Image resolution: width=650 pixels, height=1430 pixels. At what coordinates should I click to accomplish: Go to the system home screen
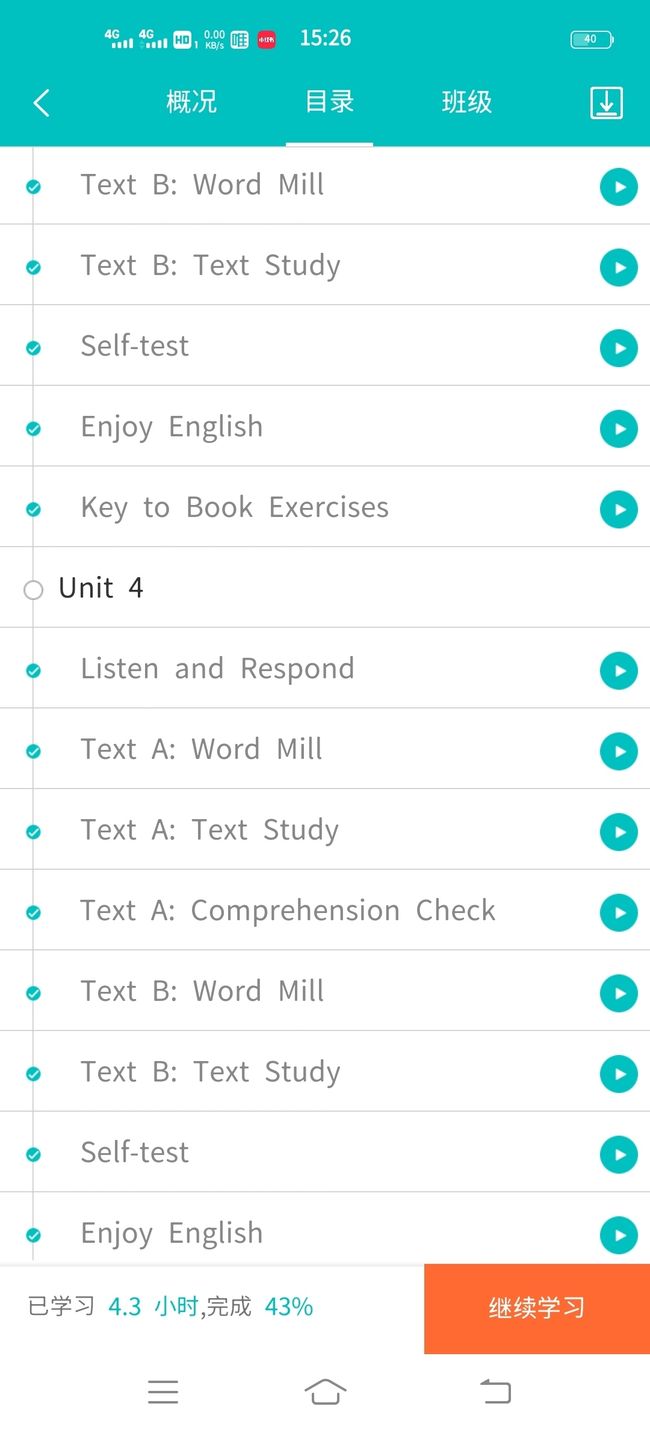(325, 1391)
